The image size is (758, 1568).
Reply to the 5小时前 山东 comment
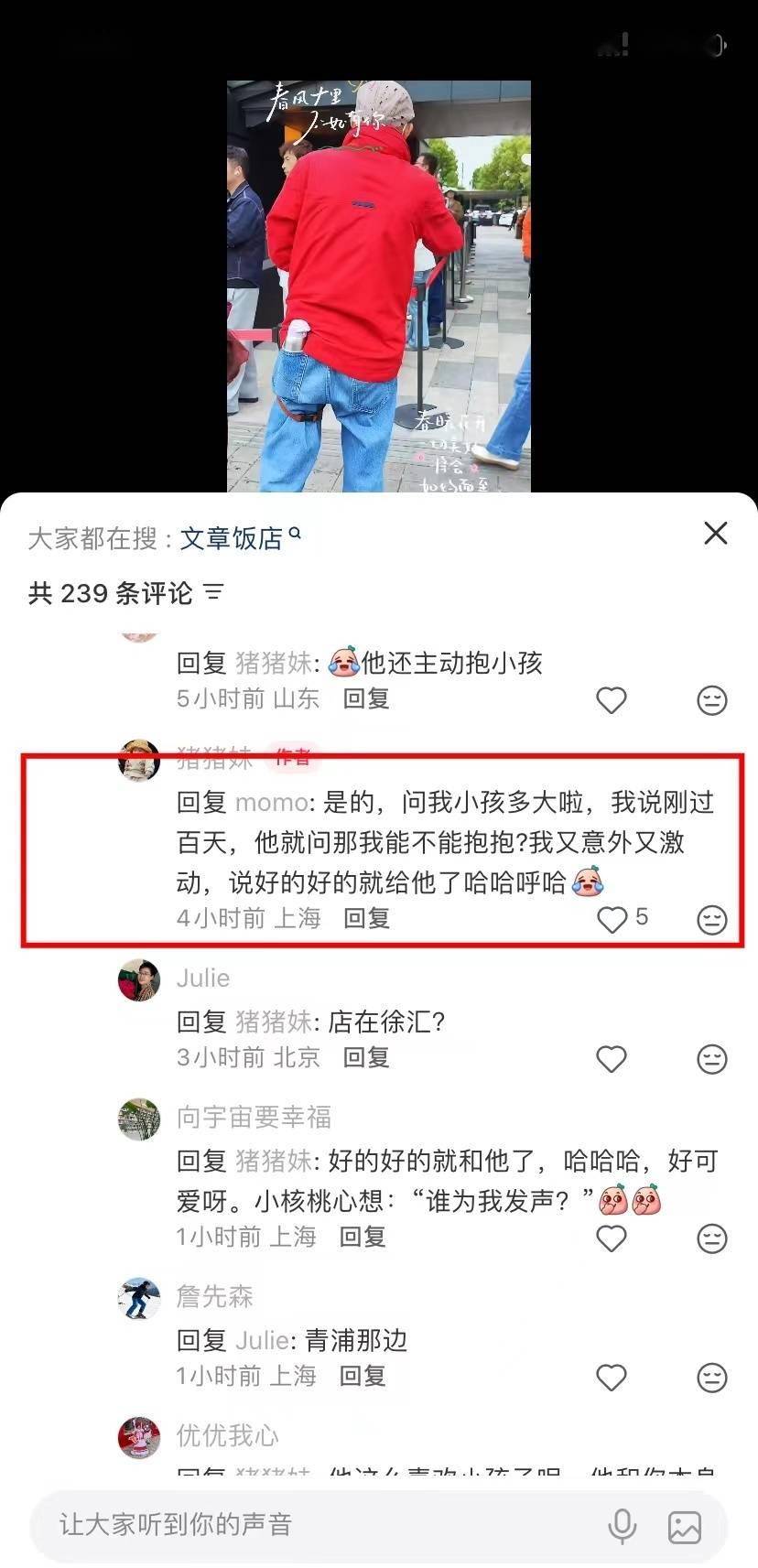point(366,698)
